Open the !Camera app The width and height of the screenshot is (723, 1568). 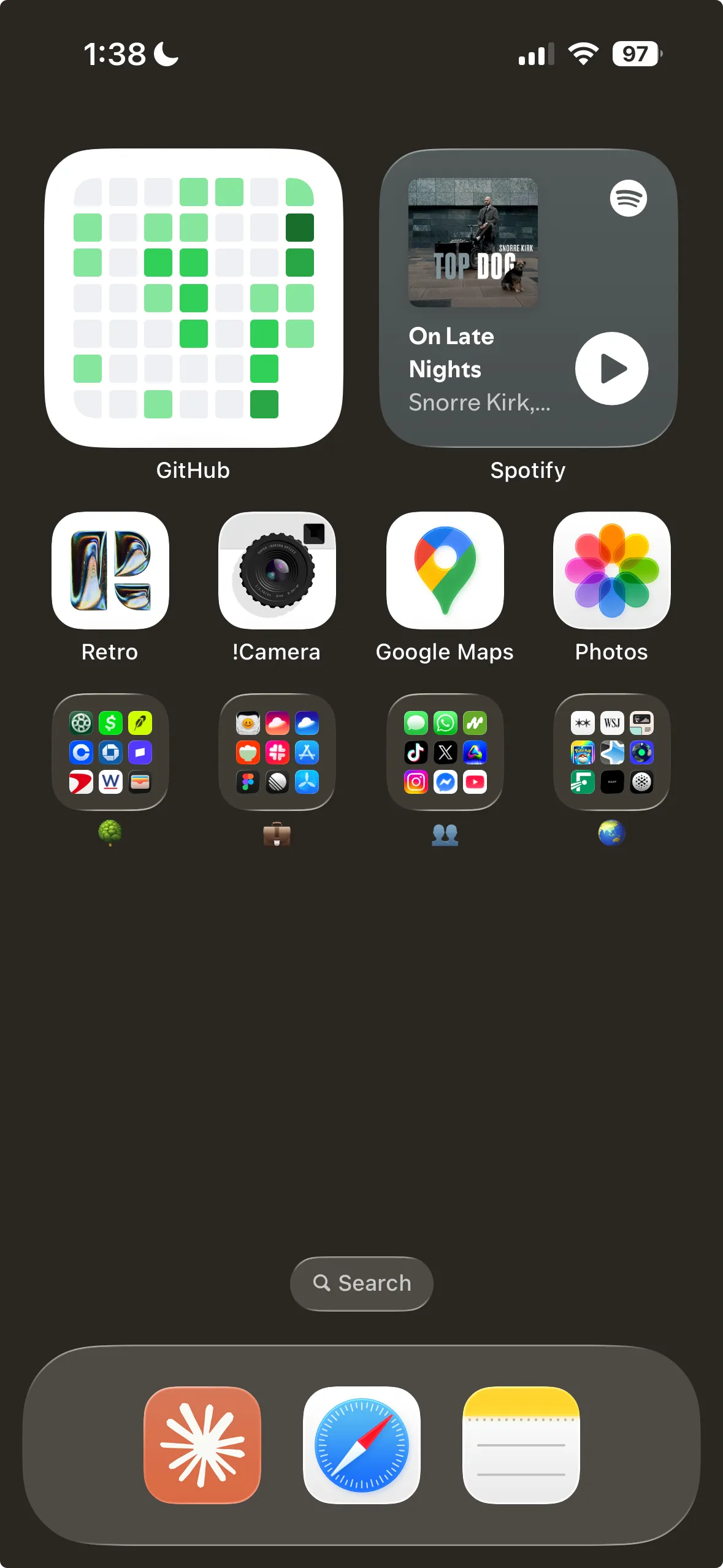point(277,571)
